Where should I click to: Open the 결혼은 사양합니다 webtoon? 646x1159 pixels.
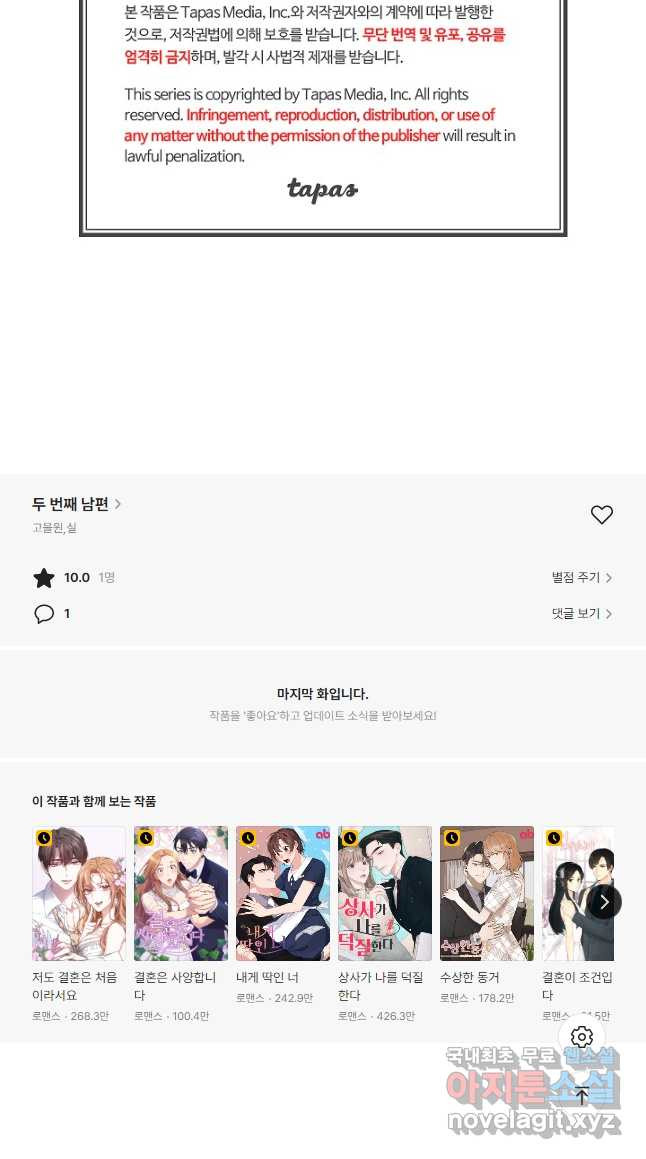181,893
